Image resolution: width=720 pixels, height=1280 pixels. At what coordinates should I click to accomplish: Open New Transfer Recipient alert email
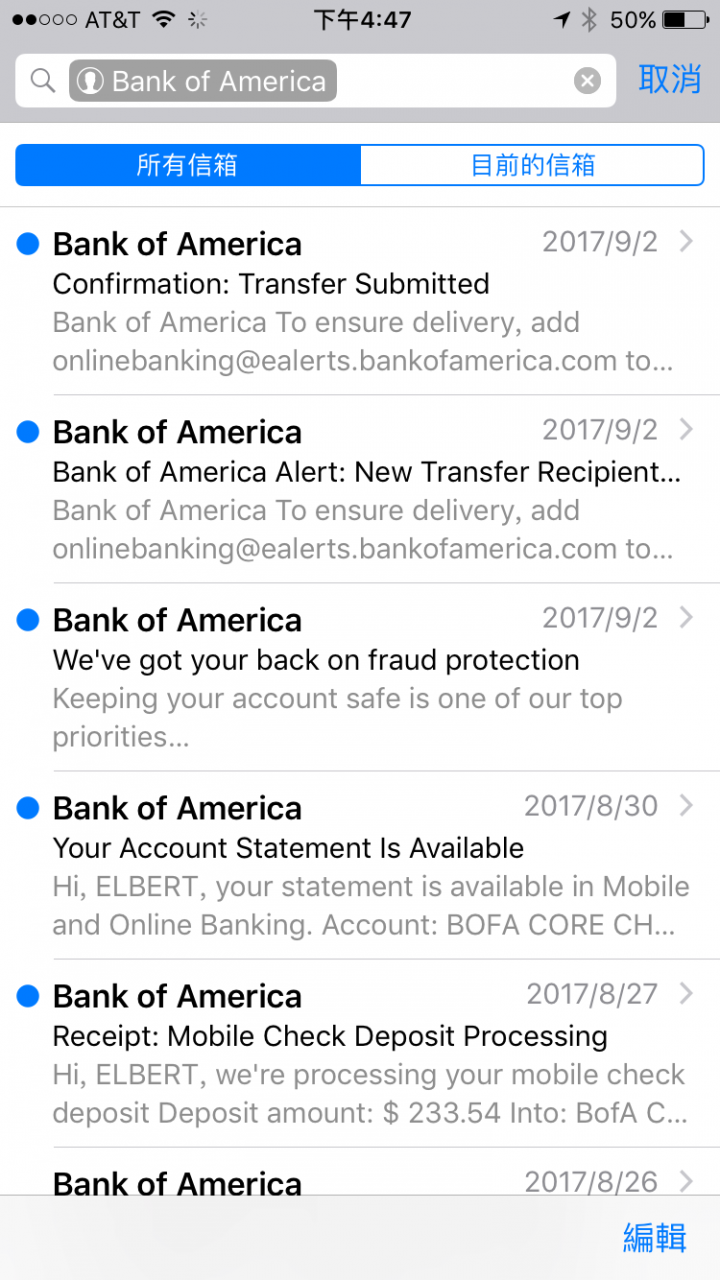point(360,489)
